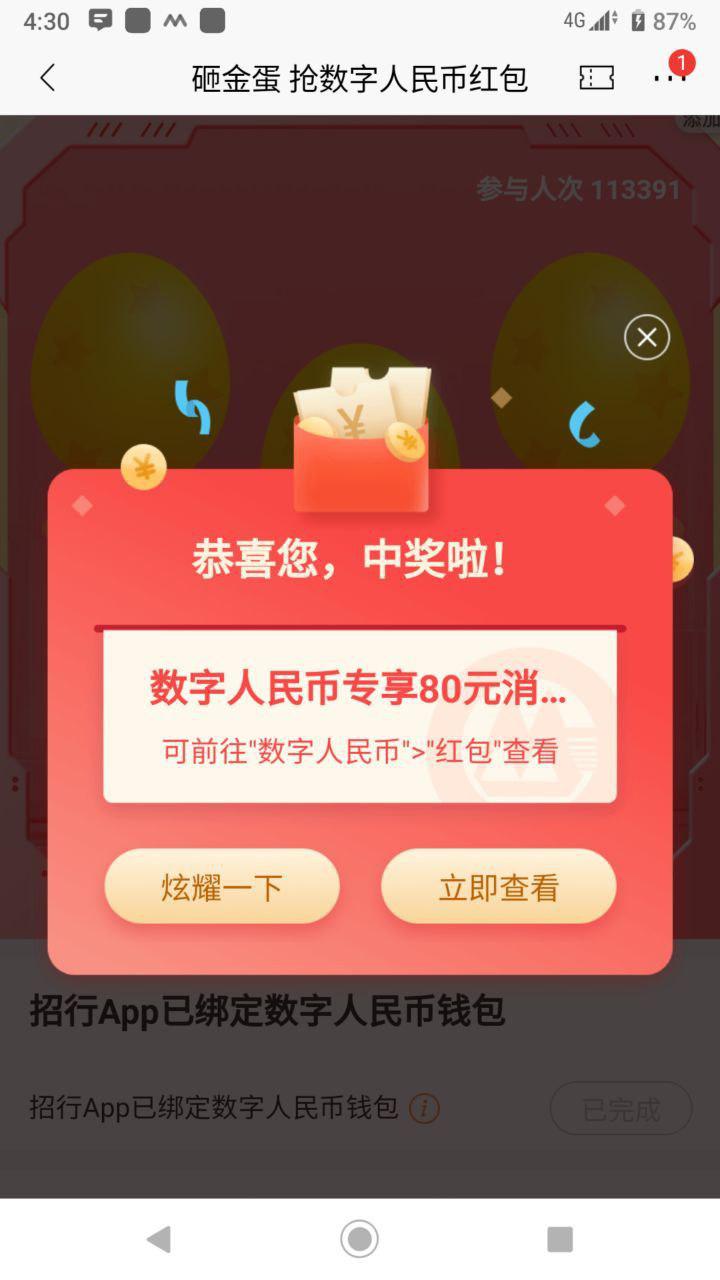Open the coupon ticket icon
Viewport: 720px width, 1280px height.
coord(596,78)
